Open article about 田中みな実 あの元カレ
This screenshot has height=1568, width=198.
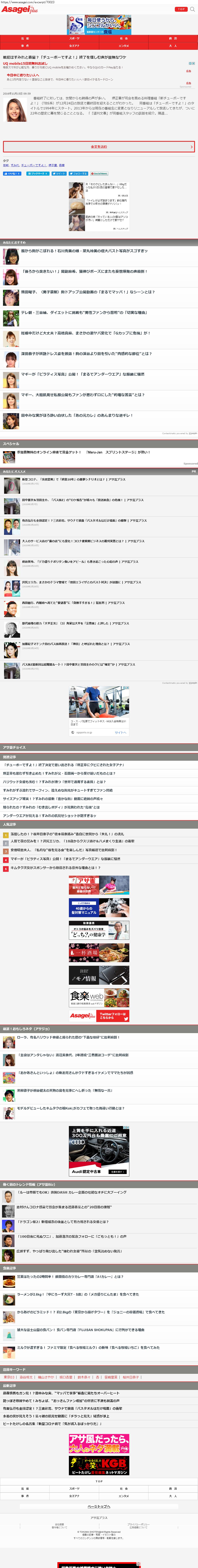pos(77,415)
